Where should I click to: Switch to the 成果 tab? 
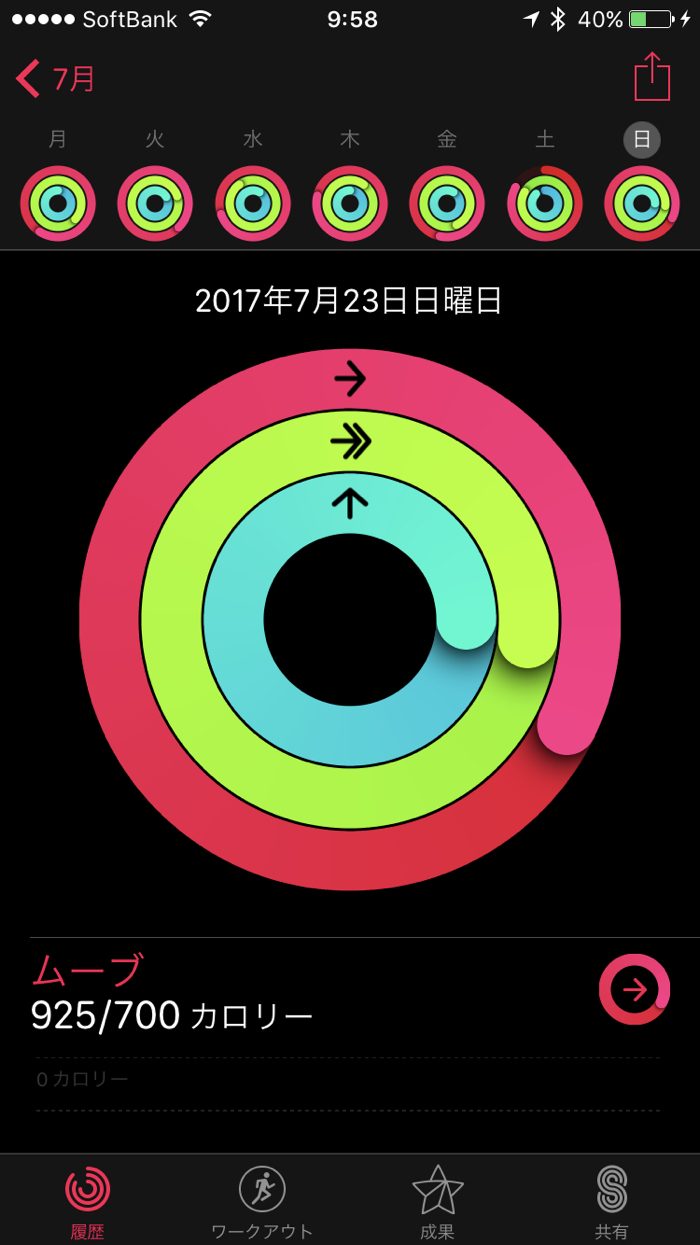point(438,1201)
